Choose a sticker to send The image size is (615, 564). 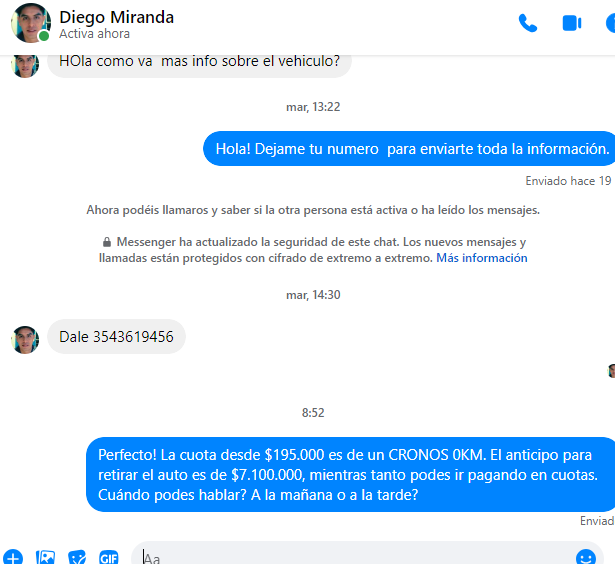[x=77, y=557]
